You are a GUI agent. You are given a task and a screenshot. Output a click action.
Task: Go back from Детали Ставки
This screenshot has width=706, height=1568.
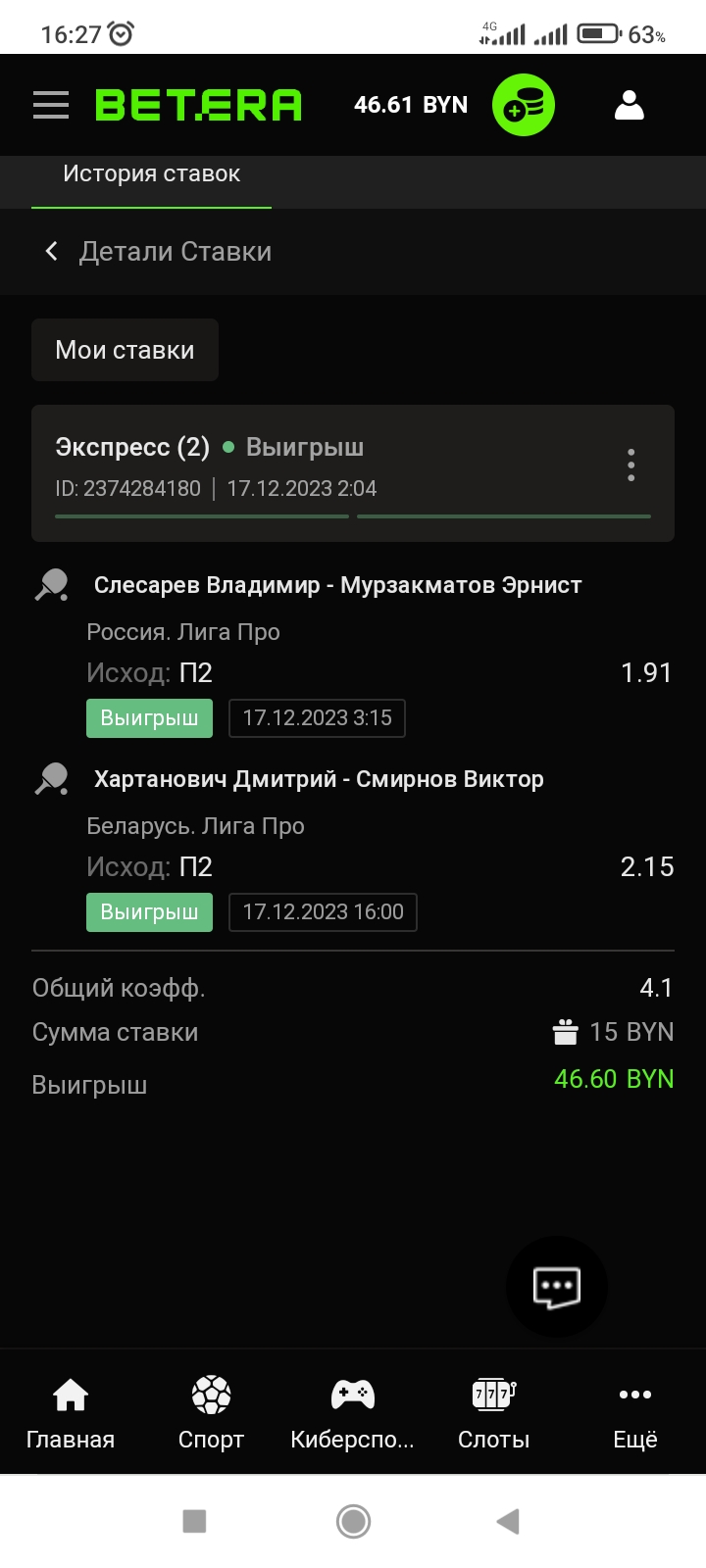[x=52, y=252]
